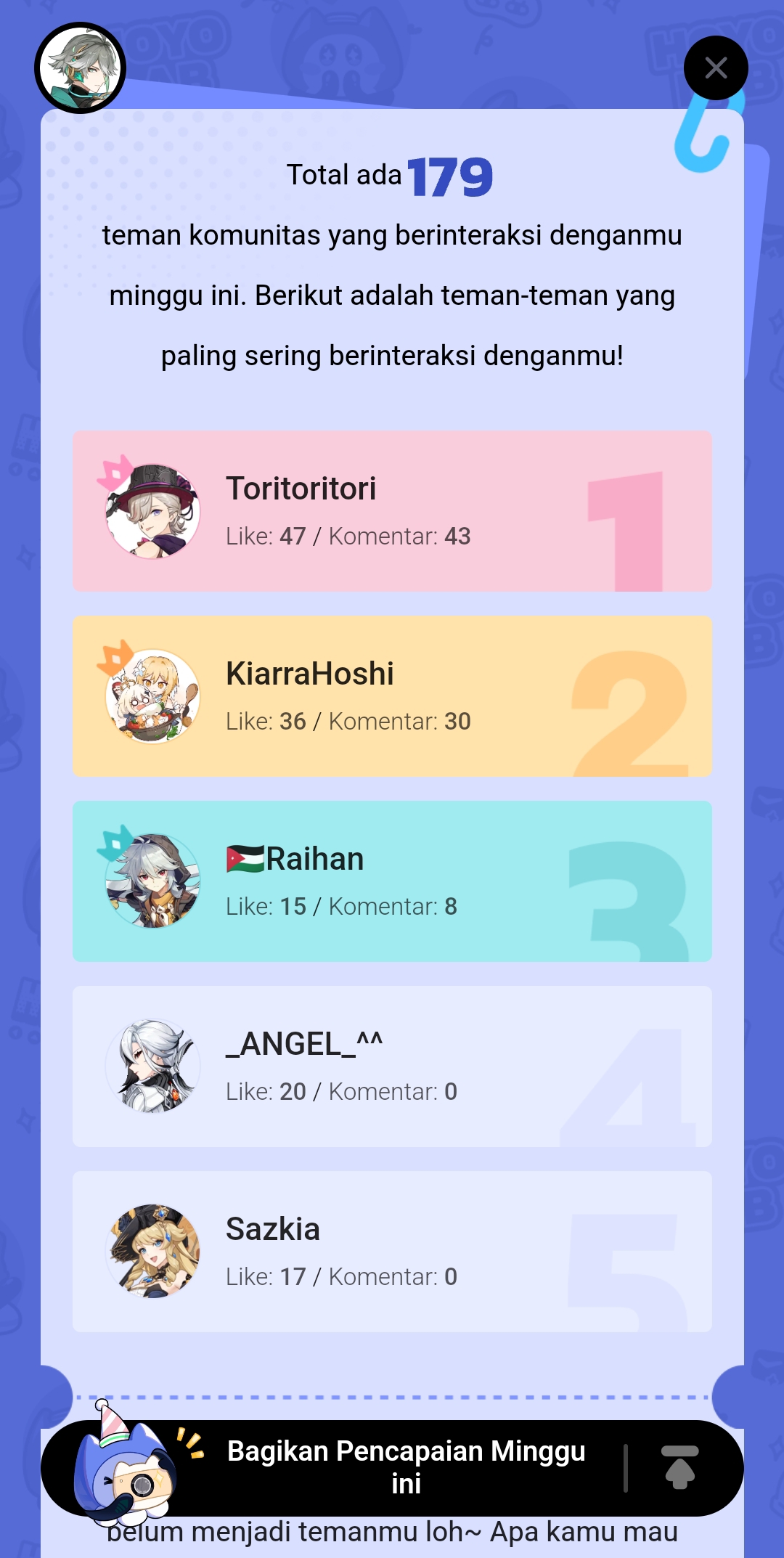The image size is (784, 1558).
Task: Open KiarraHoshi's profile card
Action: coord(392,696)
